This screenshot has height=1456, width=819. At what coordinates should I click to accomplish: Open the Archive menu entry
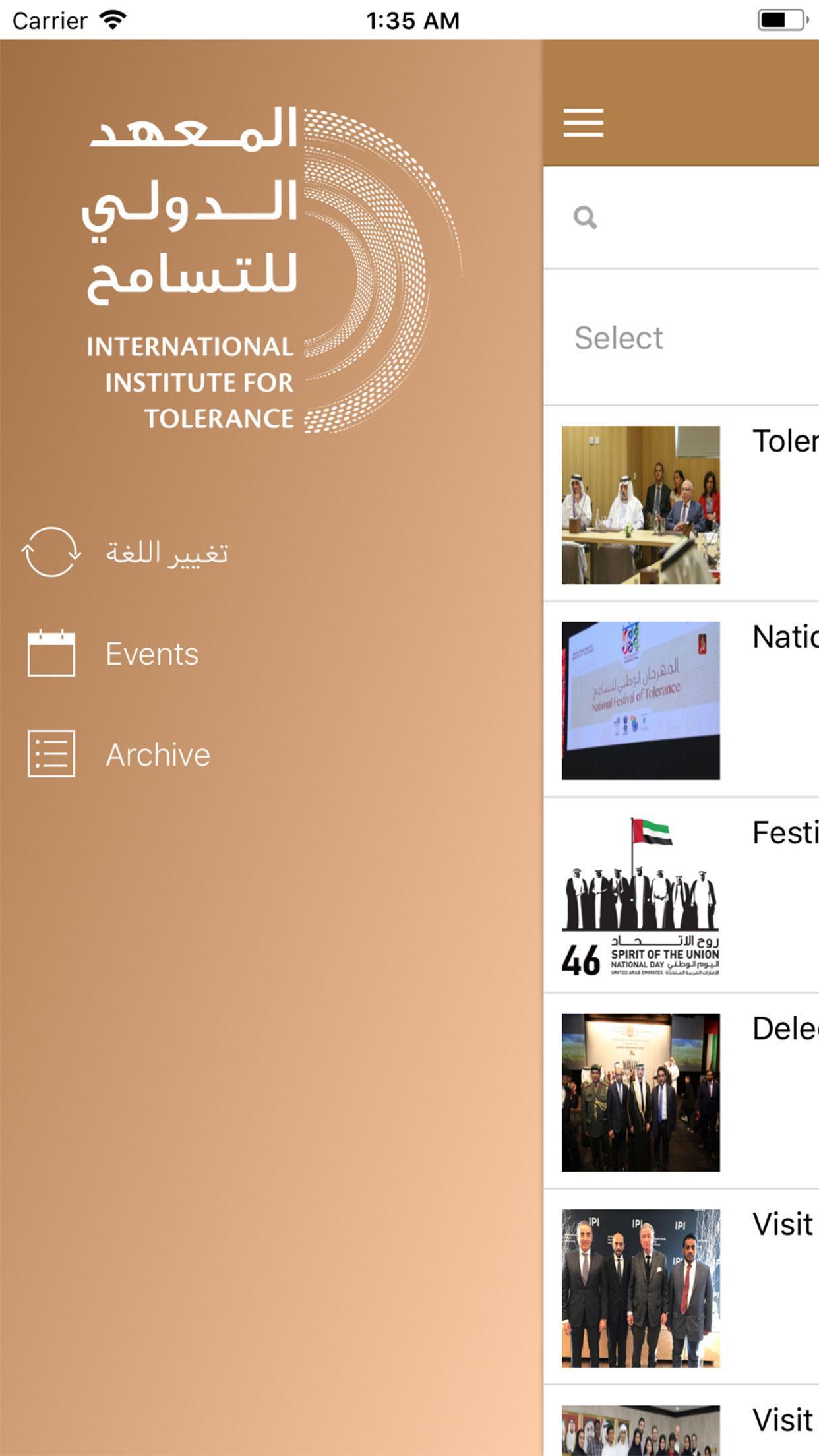coord(157,755)
